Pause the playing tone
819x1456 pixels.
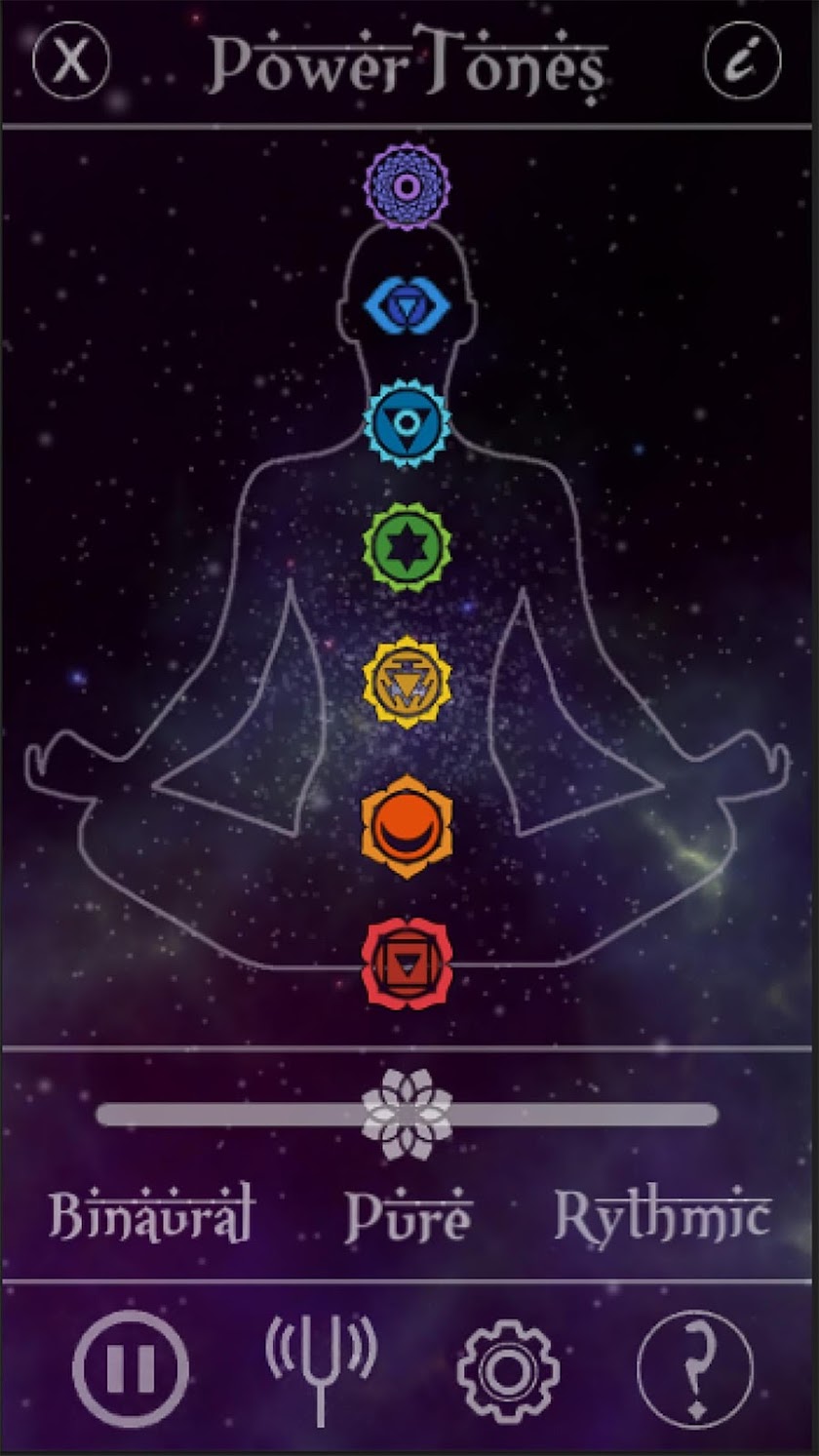[x=131, y=1368]
